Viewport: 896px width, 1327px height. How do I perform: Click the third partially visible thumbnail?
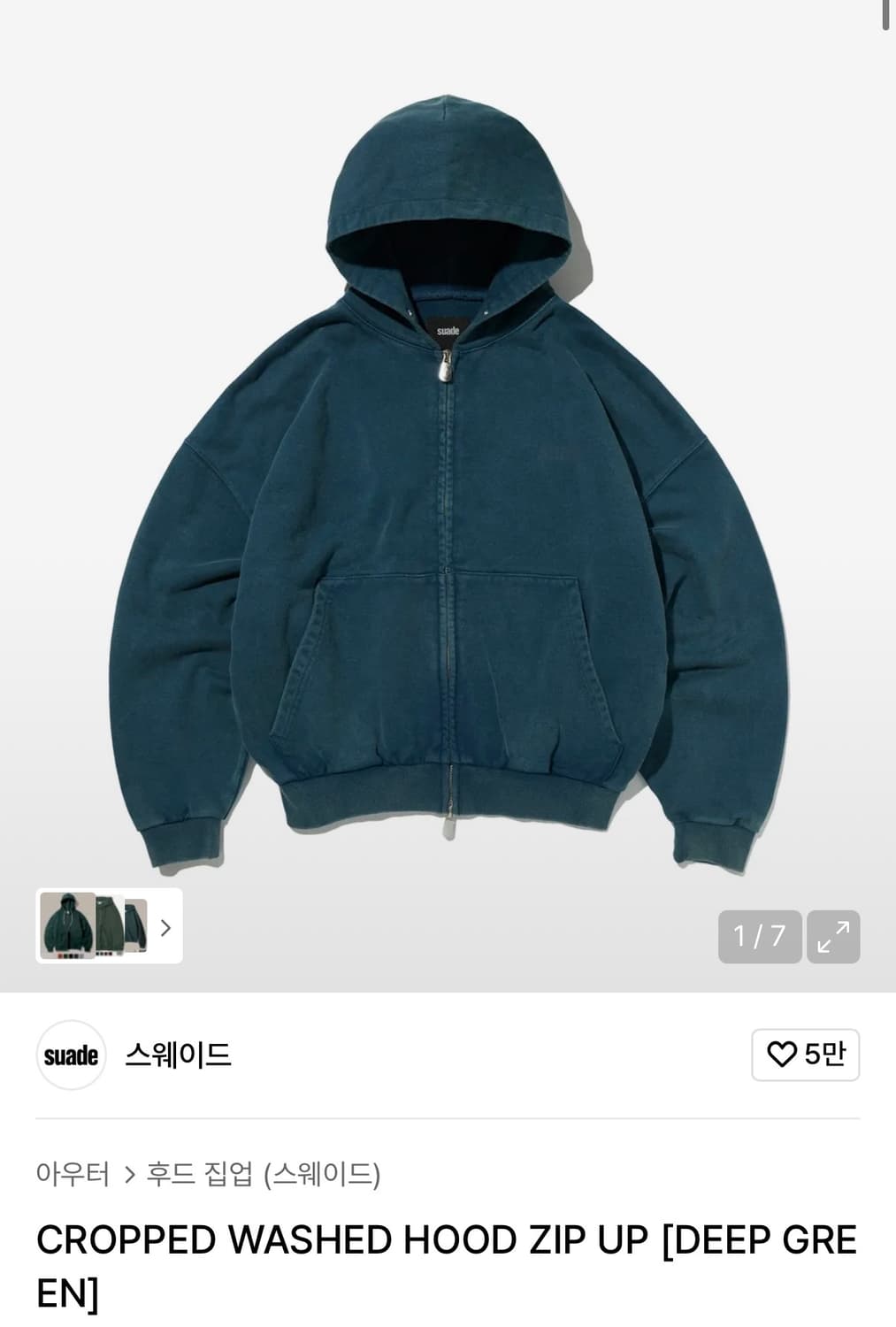134,924
